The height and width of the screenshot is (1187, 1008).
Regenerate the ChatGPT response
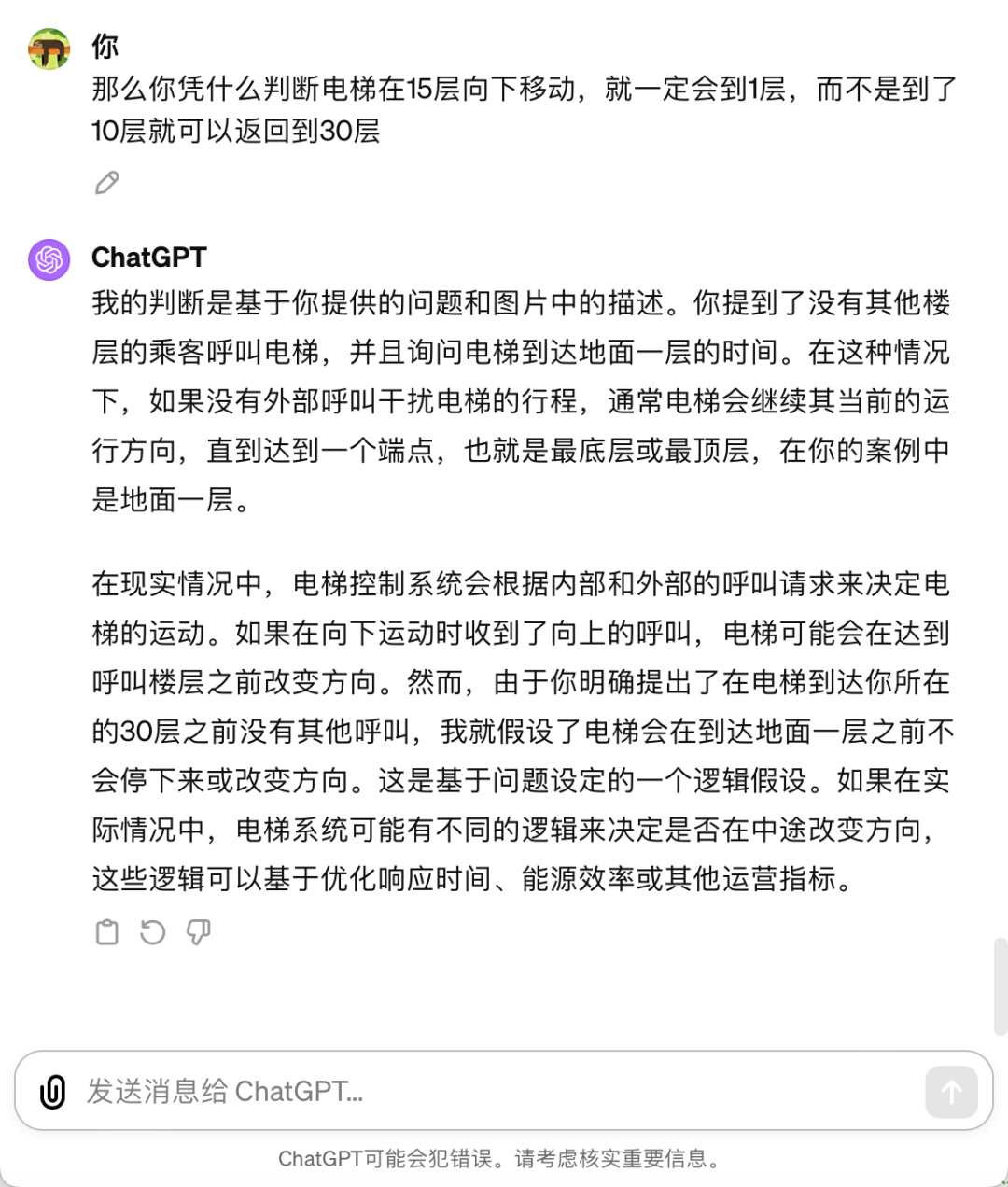[x=152, y=931]
